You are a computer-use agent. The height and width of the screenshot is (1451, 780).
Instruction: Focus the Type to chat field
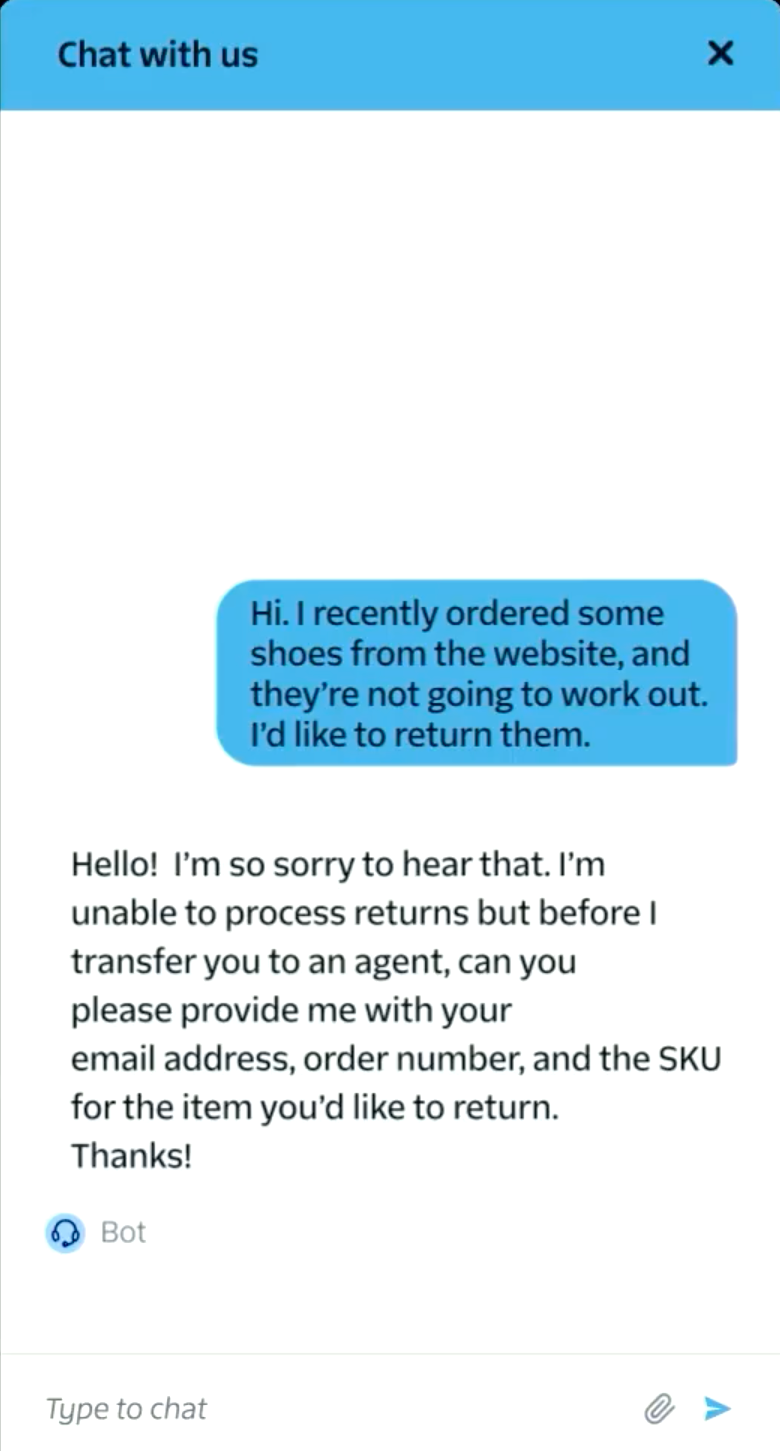pos(320,1409)
